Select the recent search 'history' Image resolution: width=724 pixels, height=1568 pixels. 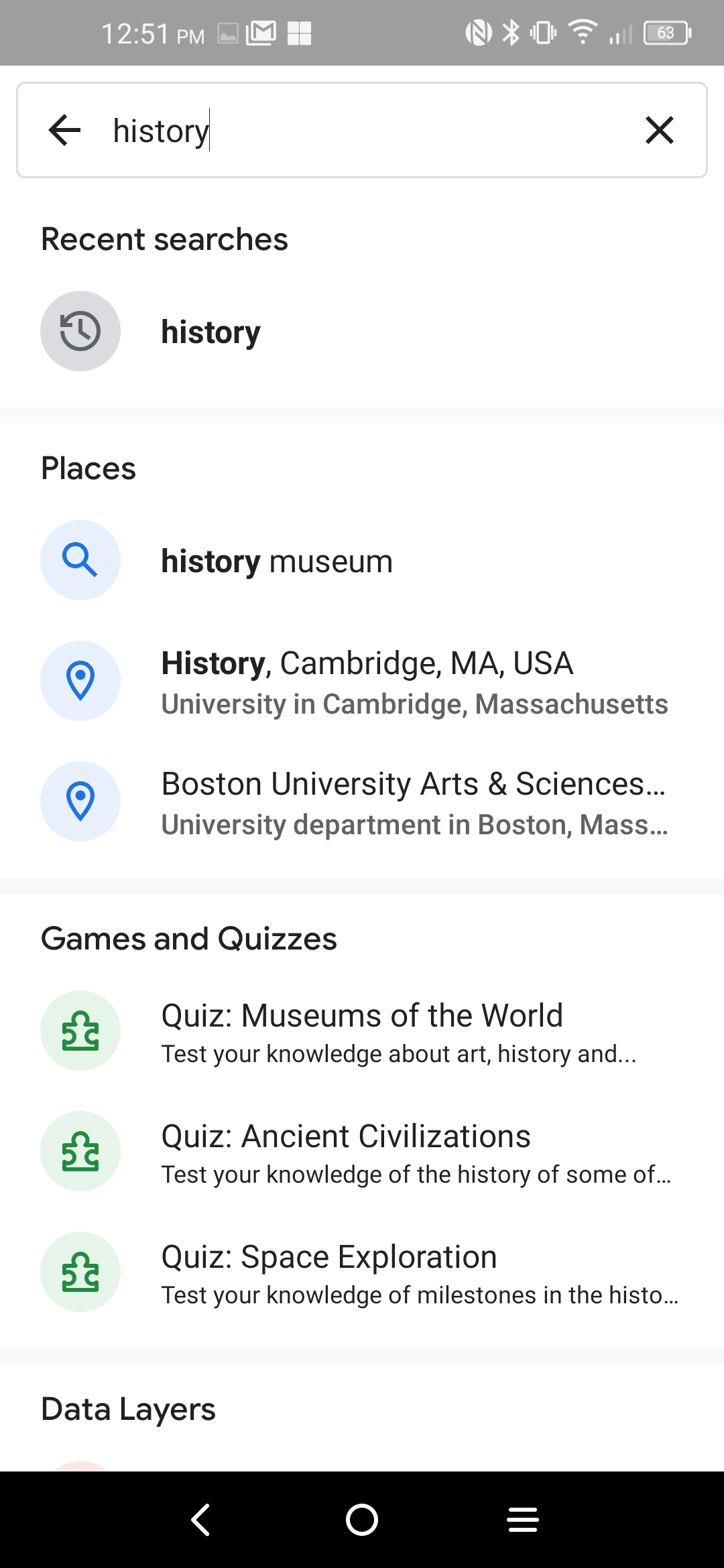(362, 331)
